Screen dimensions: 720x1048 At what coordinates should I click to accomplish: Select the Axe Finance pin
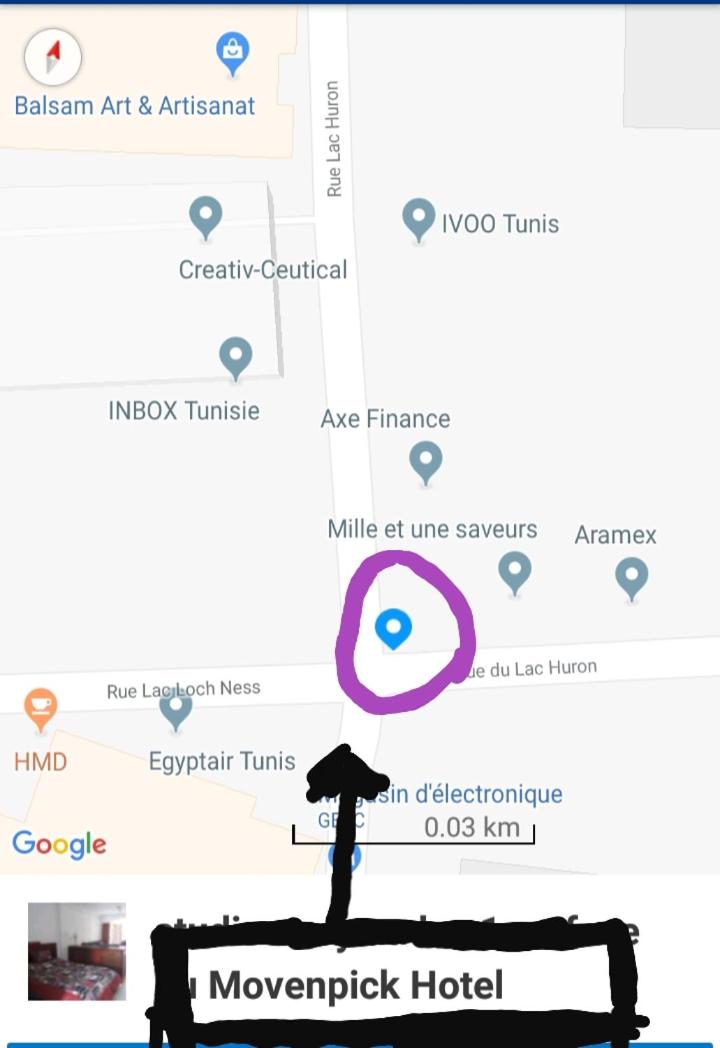coord(426,462)
